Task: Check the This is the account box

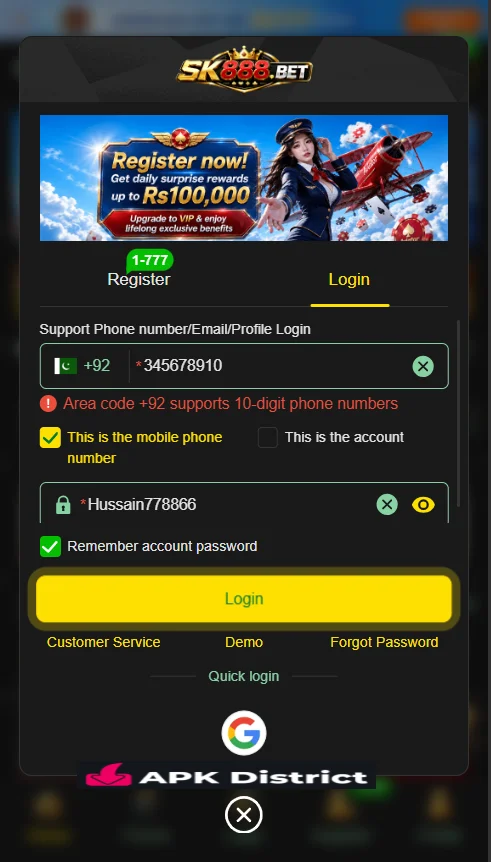Action: coord(268,438)
